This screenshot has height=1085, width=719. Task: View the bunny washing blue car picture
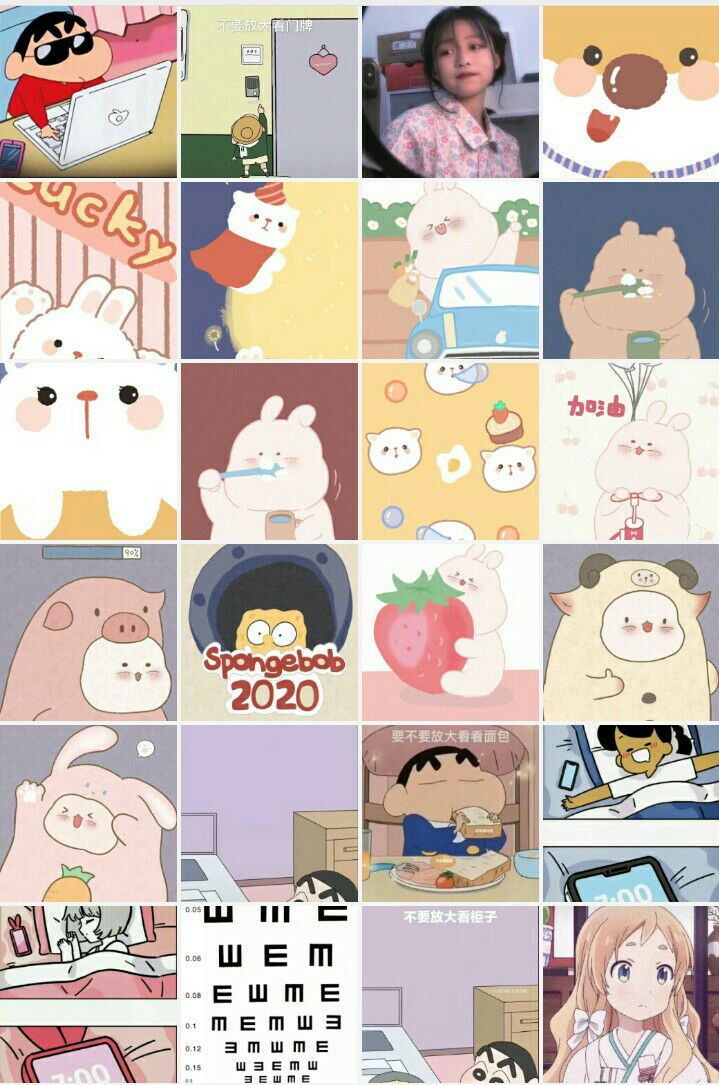coord(450,271)
